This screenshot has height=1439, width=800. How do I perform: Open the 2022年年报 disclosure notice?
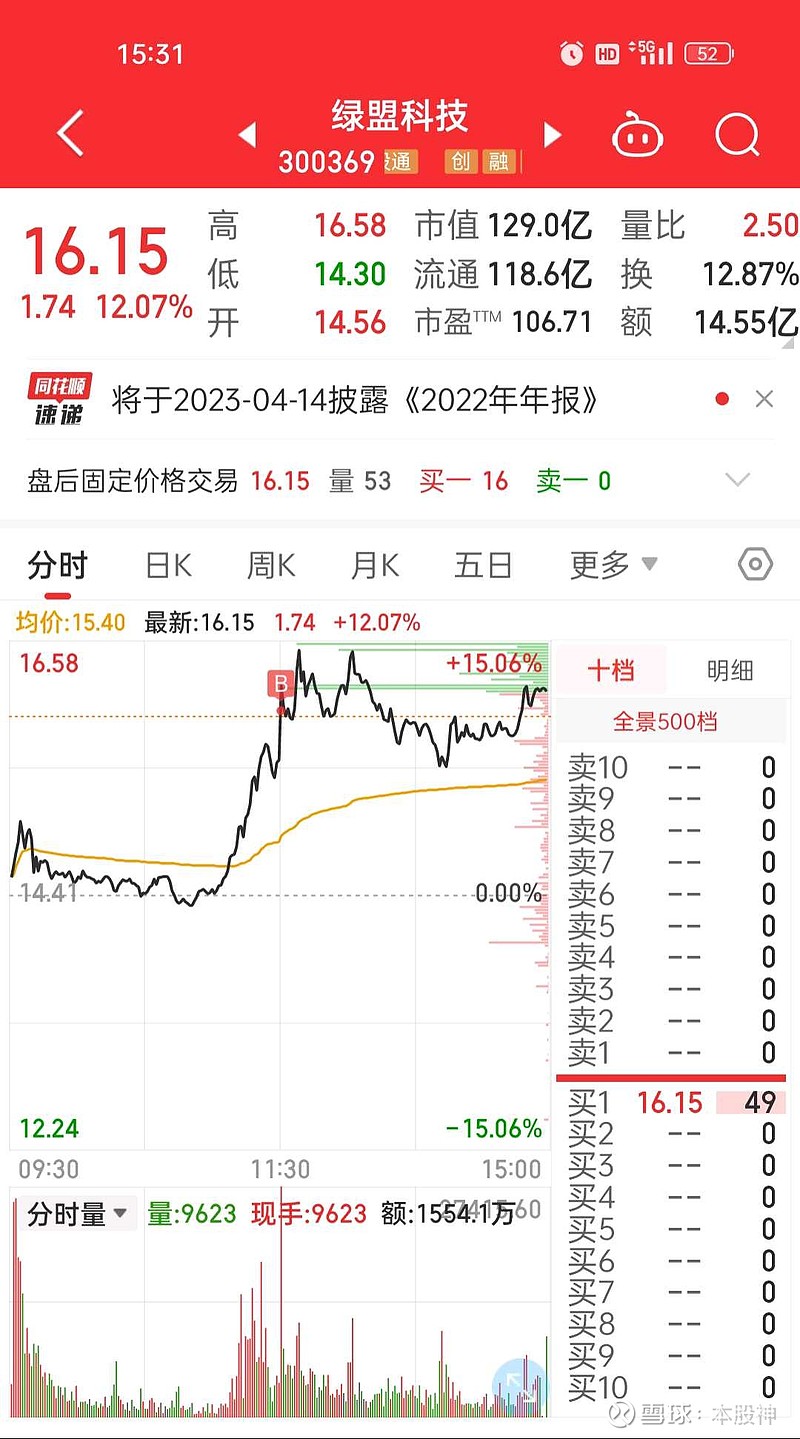point(354,401)
